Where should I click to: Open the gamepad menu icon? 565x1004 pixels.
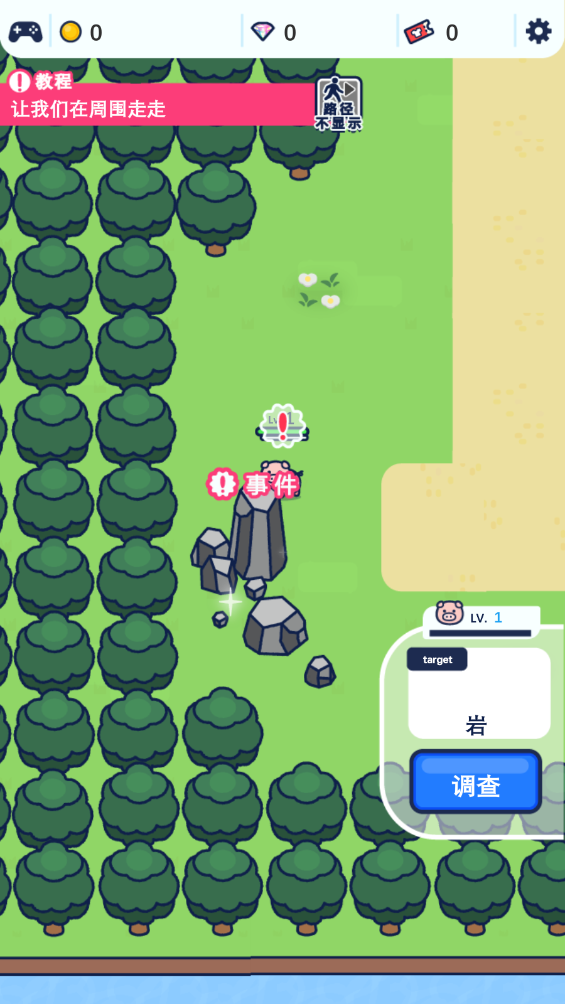(25, 31)
